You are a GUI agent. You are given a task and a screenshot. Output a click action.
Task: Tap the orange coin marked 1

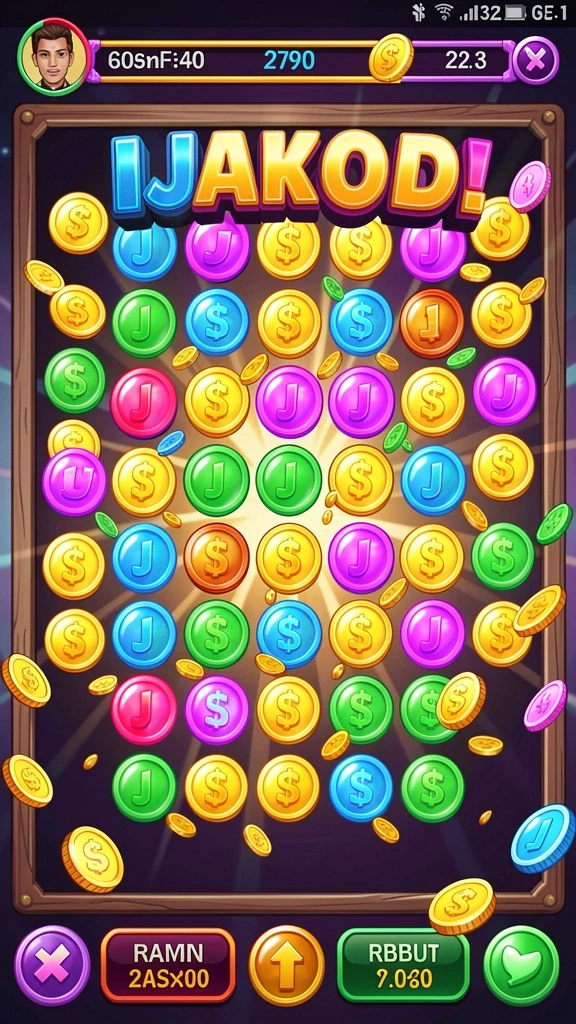432,323
